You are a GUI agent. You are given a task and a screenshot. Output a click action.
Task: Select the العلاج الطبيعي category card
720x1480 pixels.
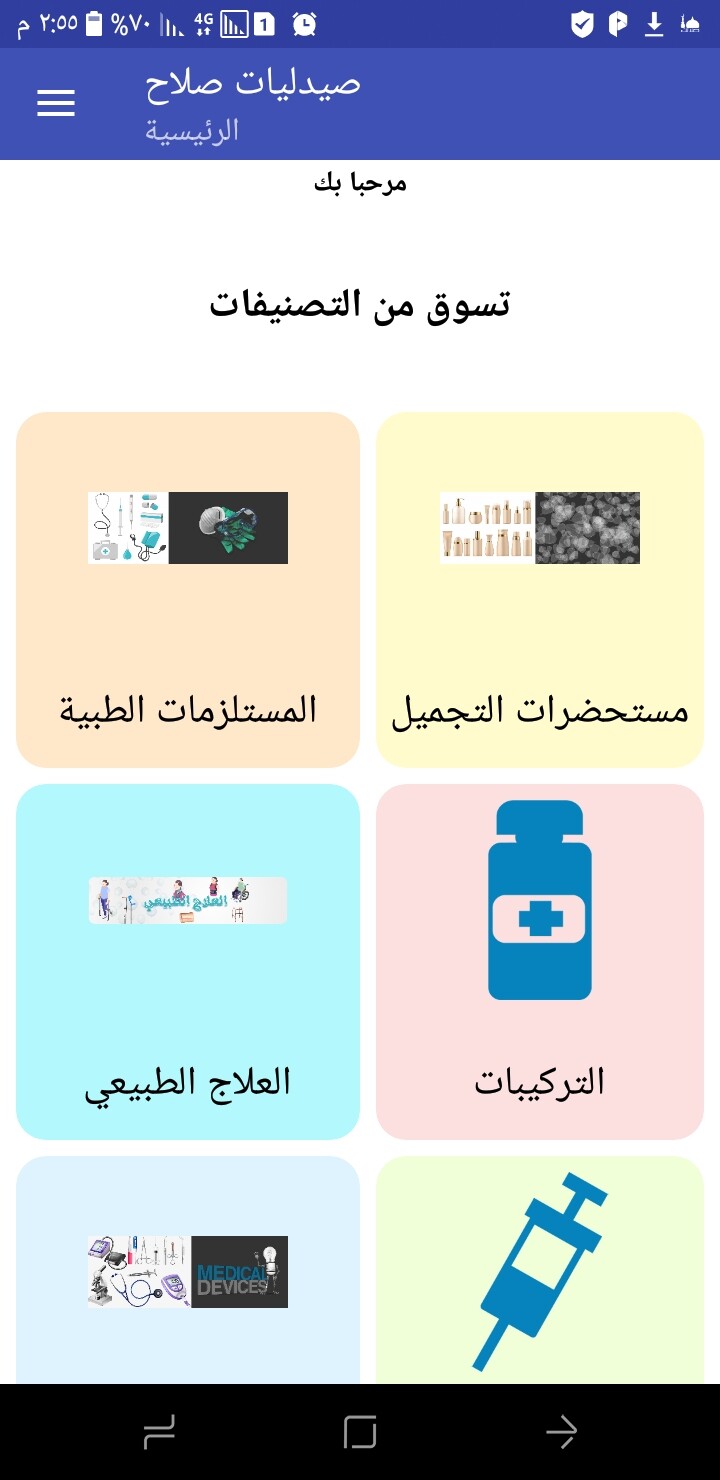click(x=188, y=961)
